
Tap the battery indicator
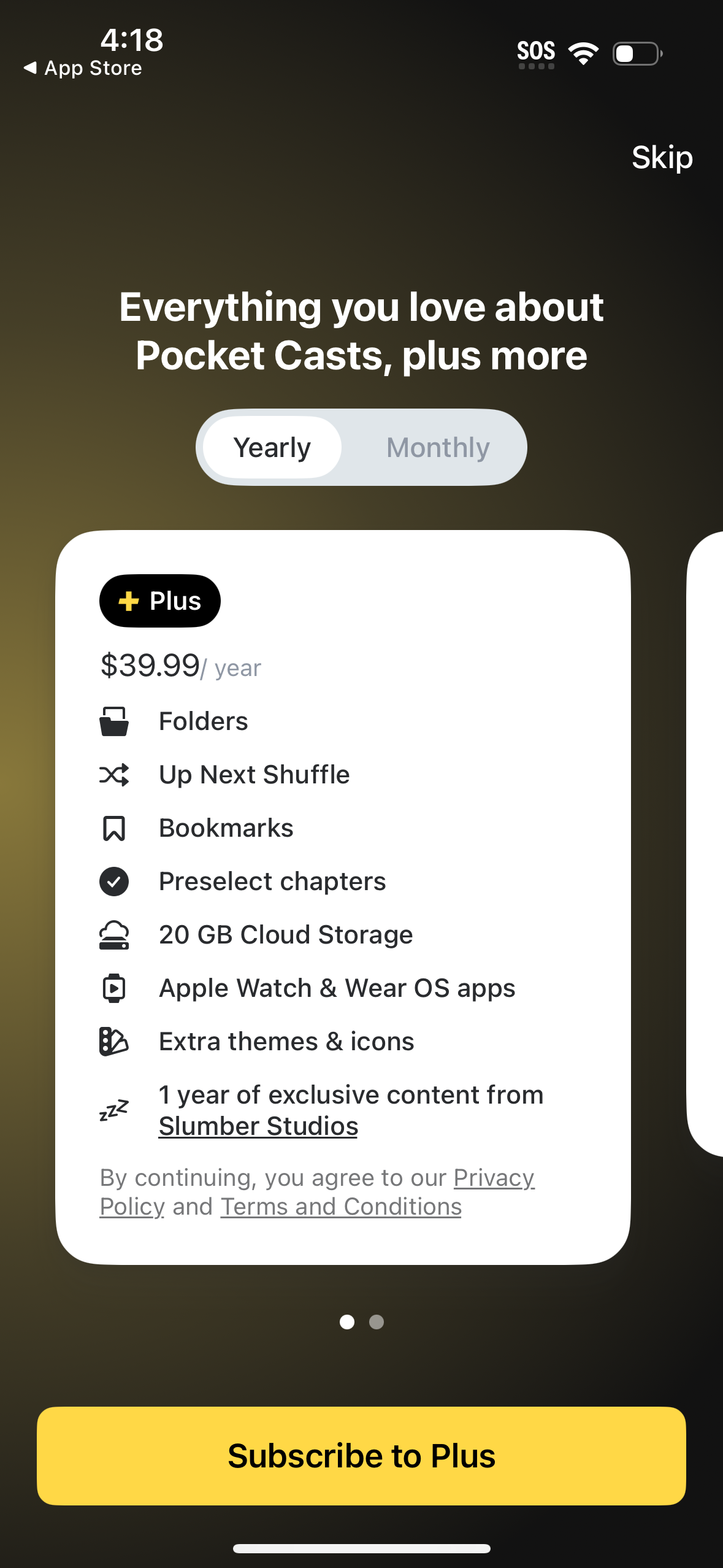point(635,55)
